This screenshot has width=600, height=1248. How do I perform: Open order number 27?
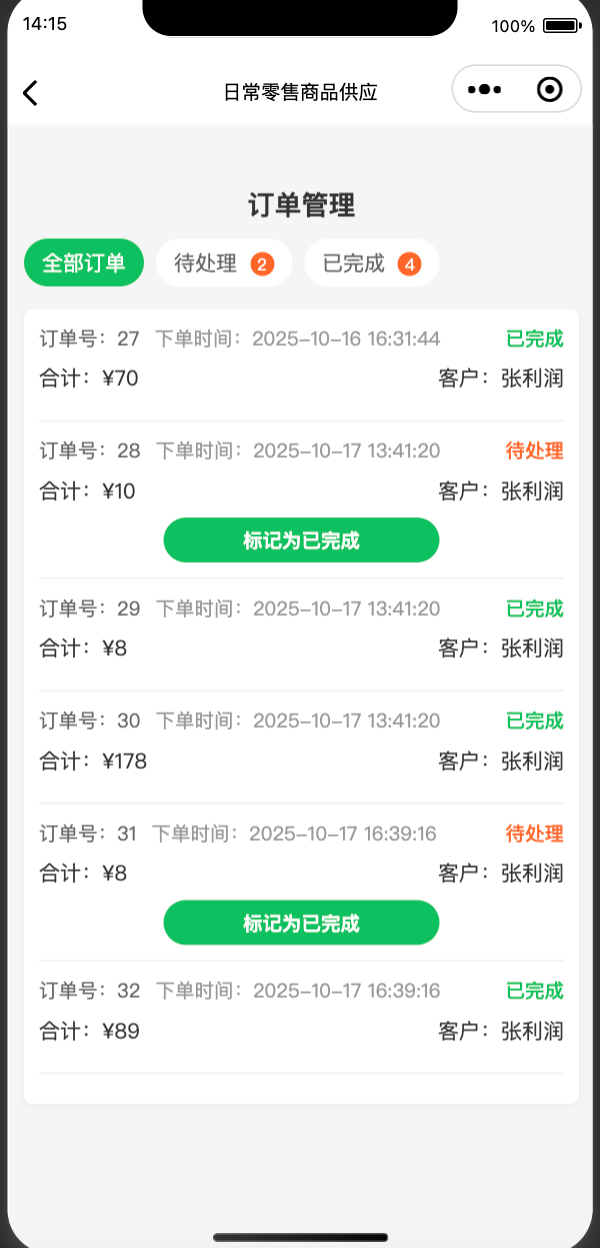300,359
